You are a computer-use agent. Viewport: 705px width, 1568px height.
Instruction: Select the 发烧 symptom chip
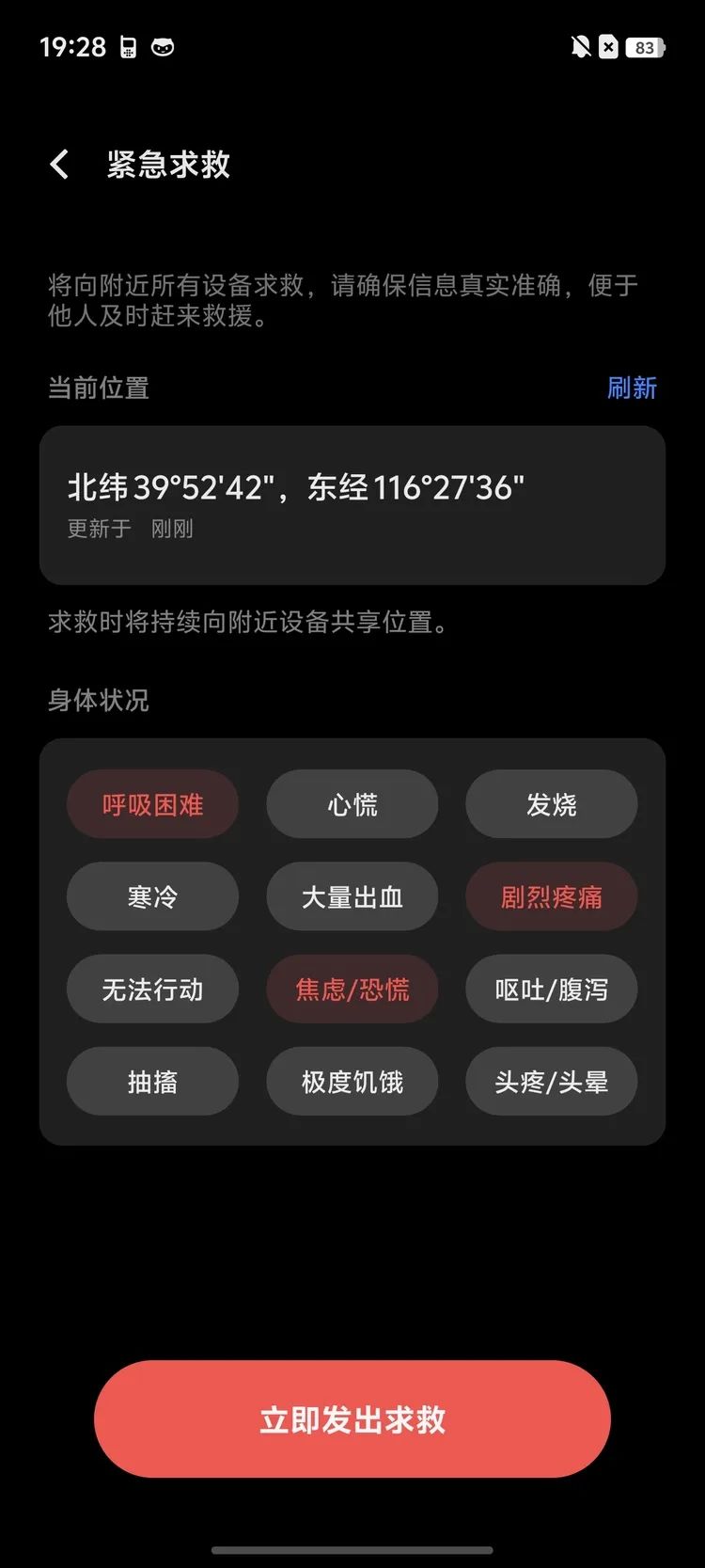pos(552,804)
